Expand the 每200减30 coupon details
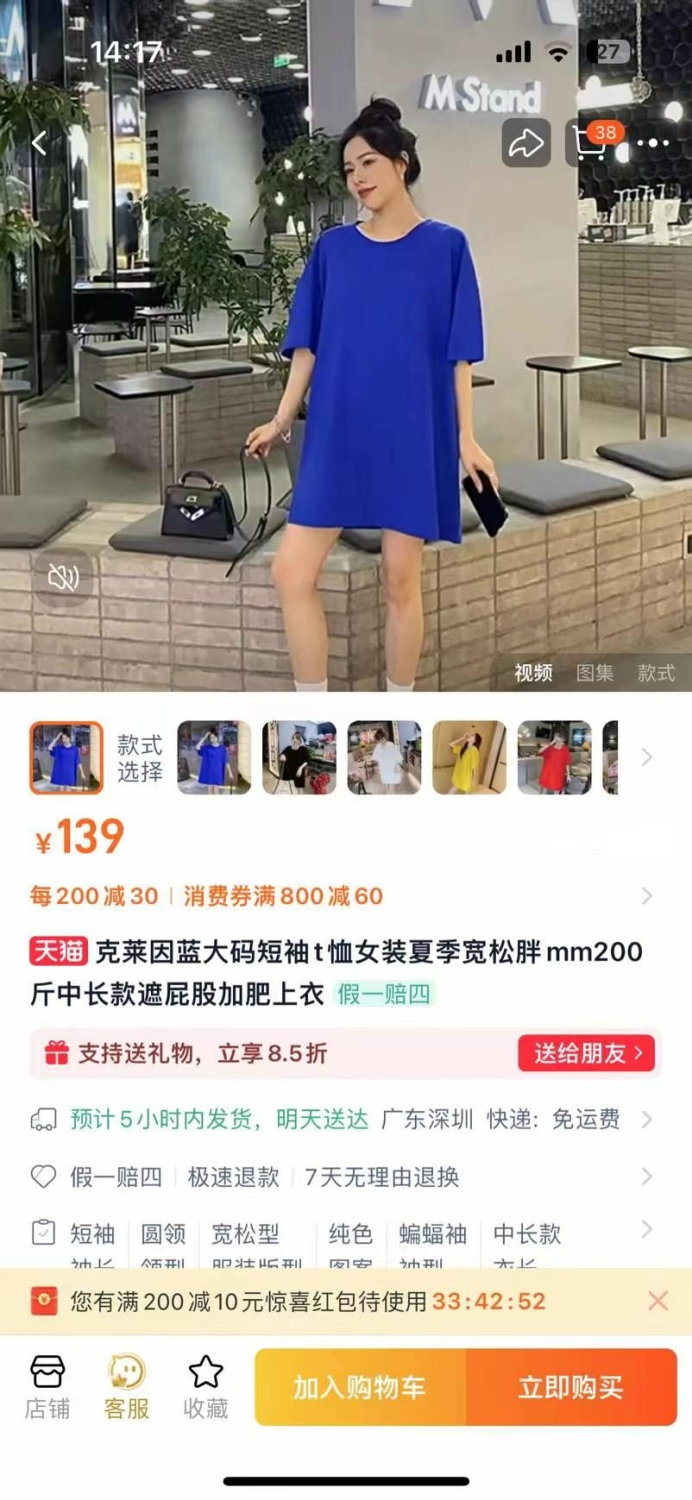Screen dimensions: 692x1500 [x=346, y=896]
